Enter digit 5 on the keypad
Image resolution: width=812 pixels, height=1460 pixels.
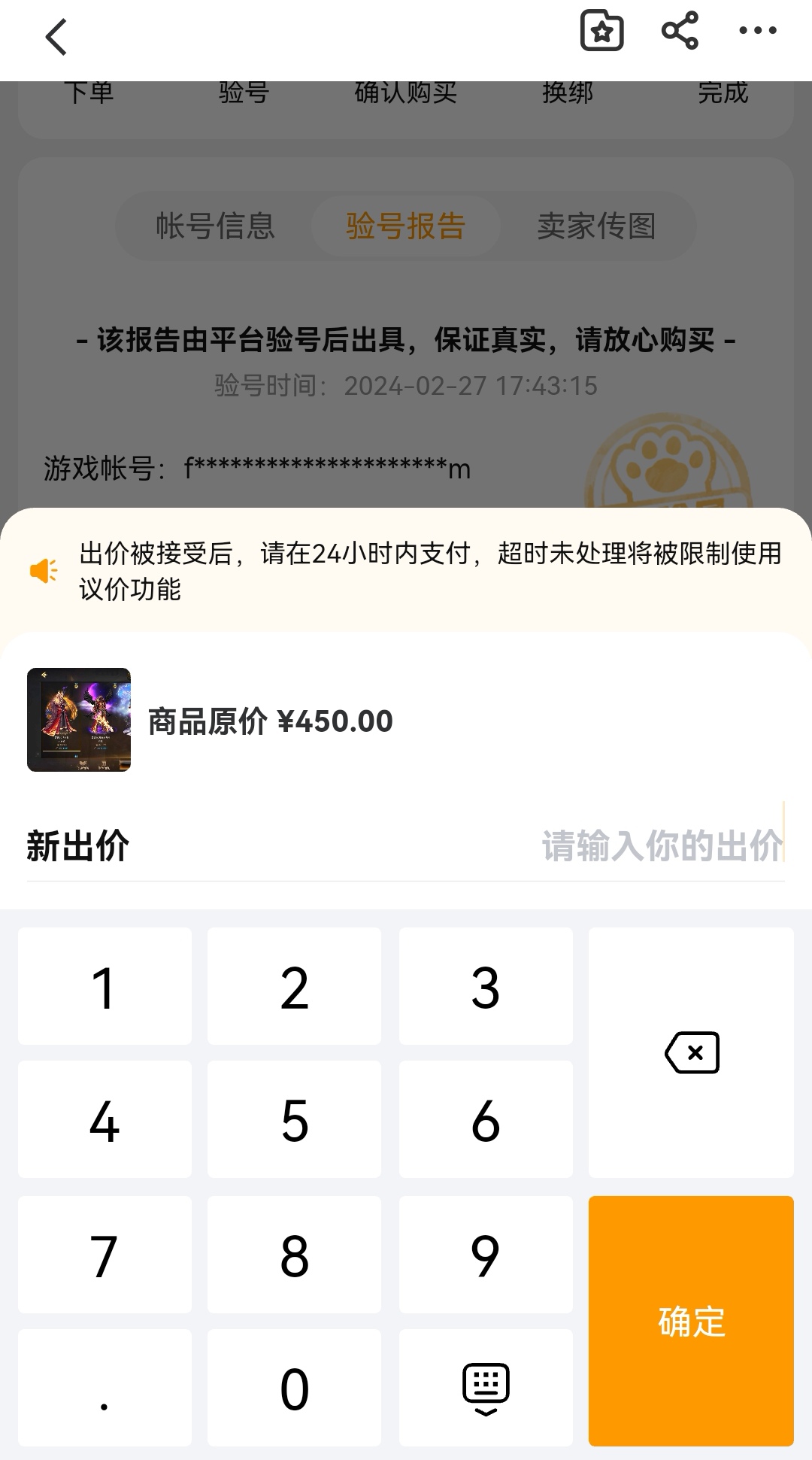(294, 1120)
